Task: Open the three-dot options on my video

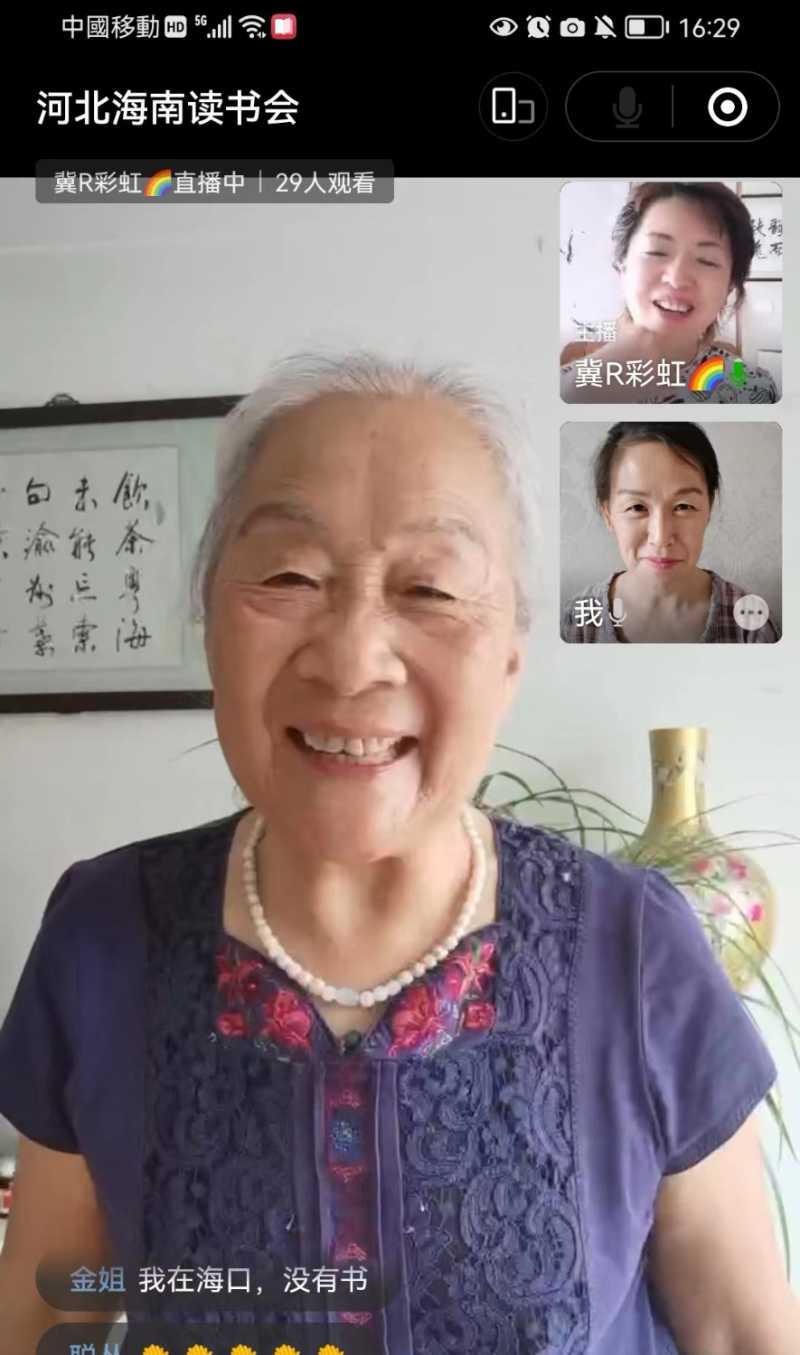Action: (x=750, y=612)
